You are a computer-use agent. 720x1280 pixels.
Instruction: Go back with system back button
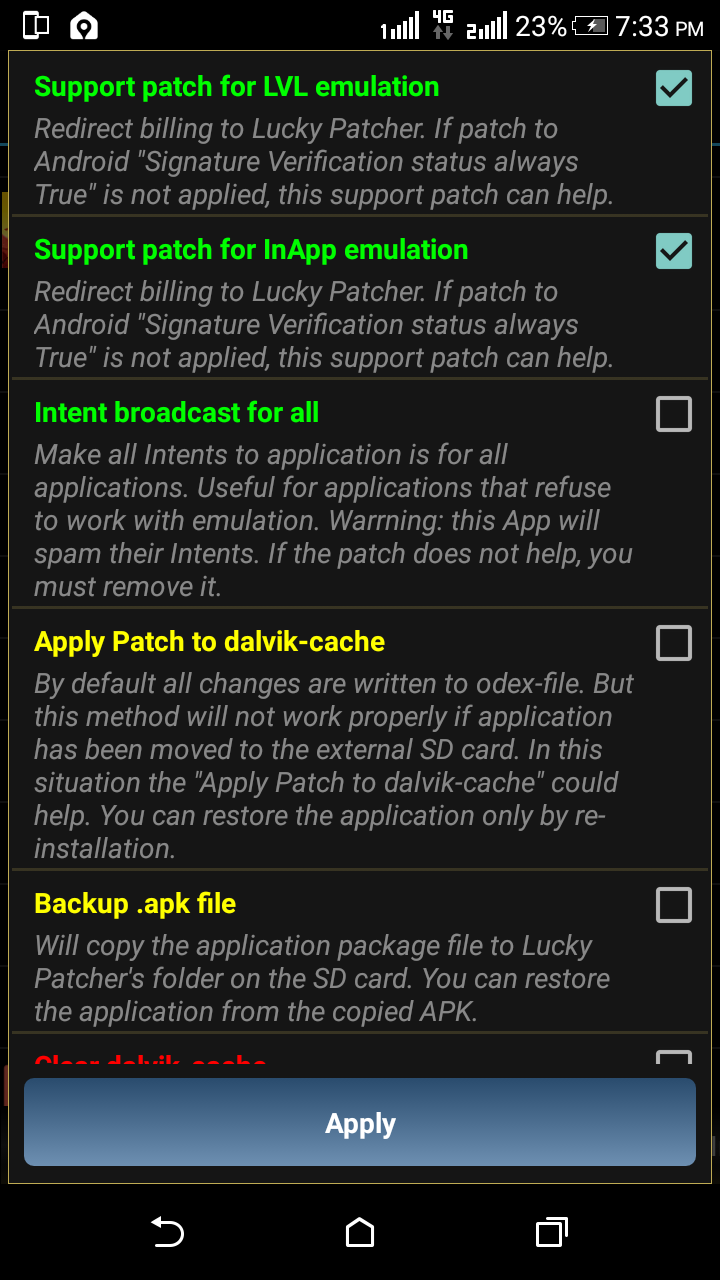(x=168, y=1232)
